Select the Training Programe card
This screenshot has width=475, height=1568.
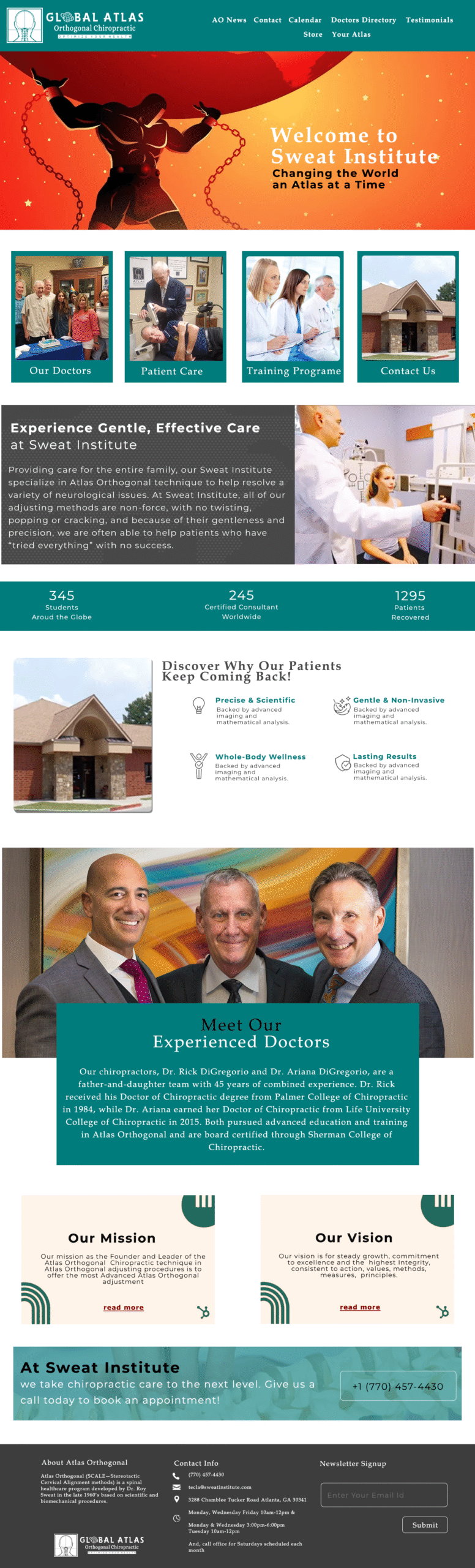click(293, 316)
